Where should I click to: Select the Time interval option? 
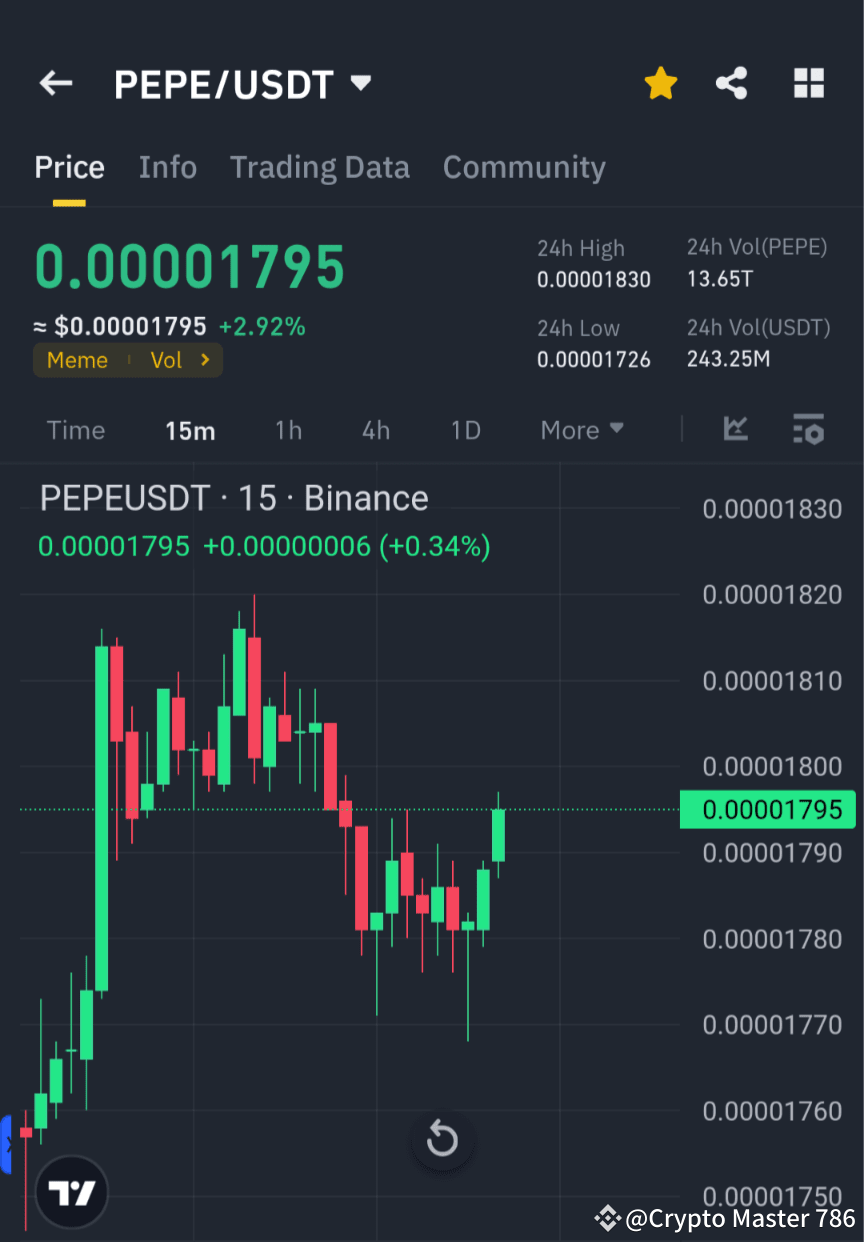[75, 429]
